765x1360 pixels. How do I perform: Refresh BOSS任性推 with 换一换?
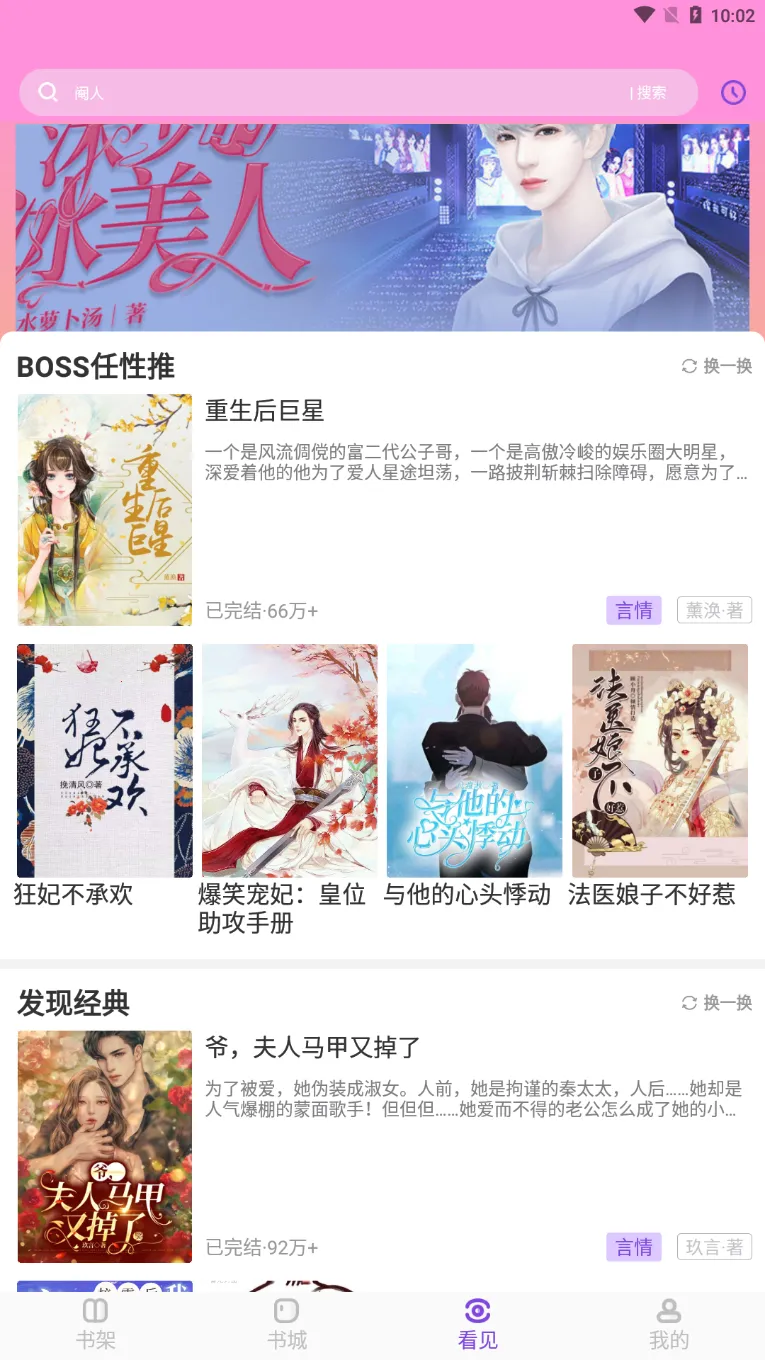(717, 366)
